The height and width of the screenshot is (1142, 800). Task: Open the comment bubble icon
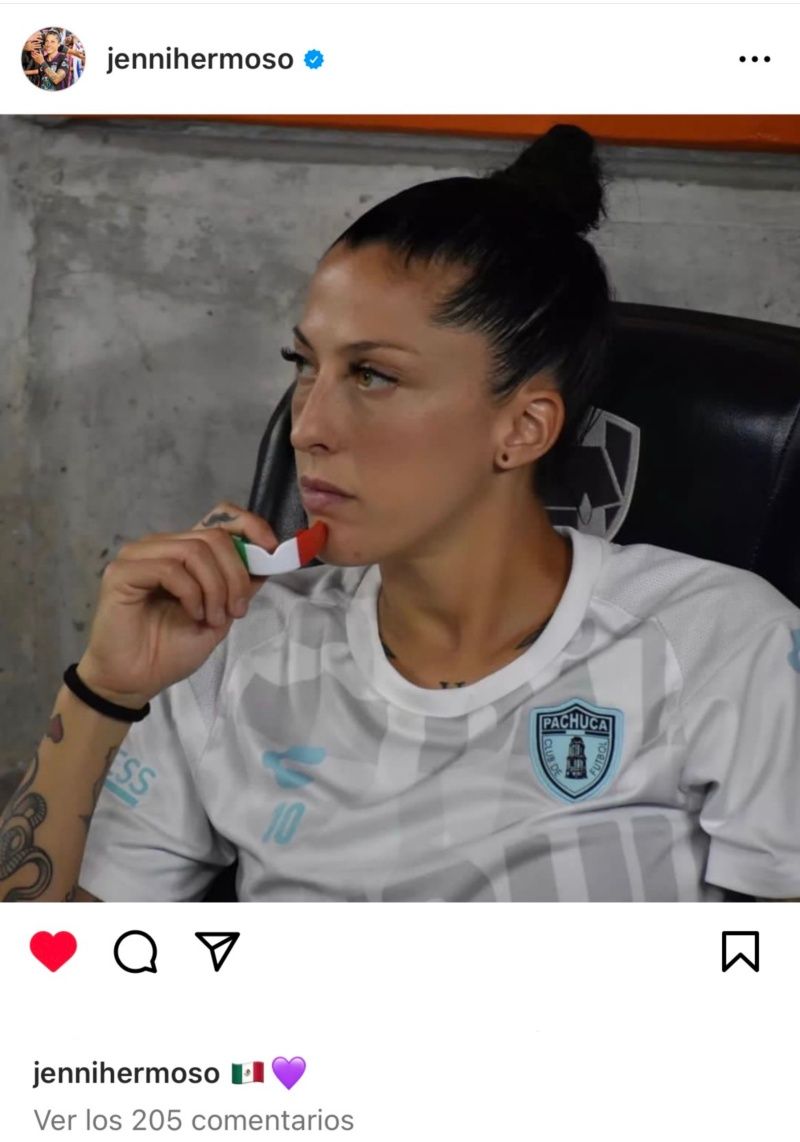[x=135, y=951]
